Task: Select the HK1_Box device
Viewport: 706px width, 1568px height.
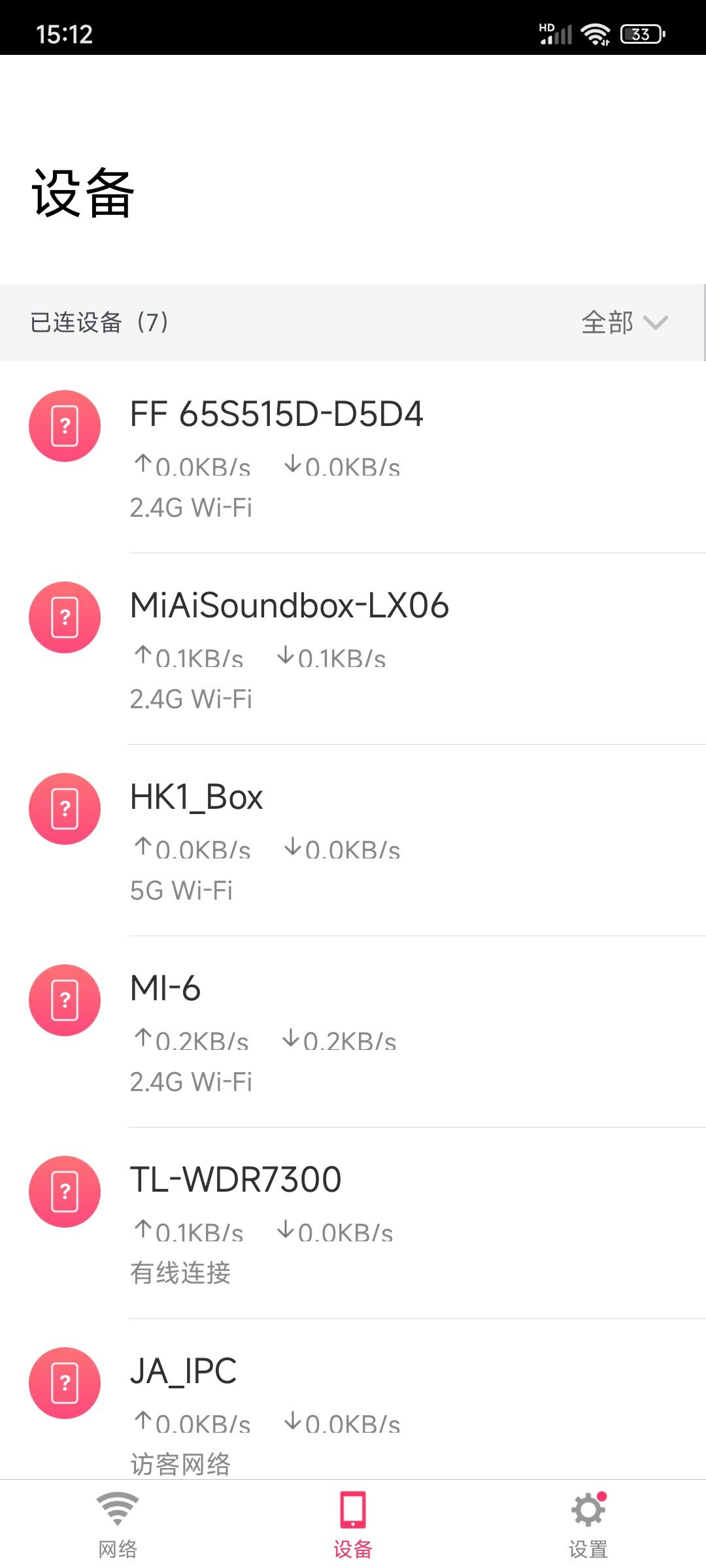Action: [x=353, y=840]
